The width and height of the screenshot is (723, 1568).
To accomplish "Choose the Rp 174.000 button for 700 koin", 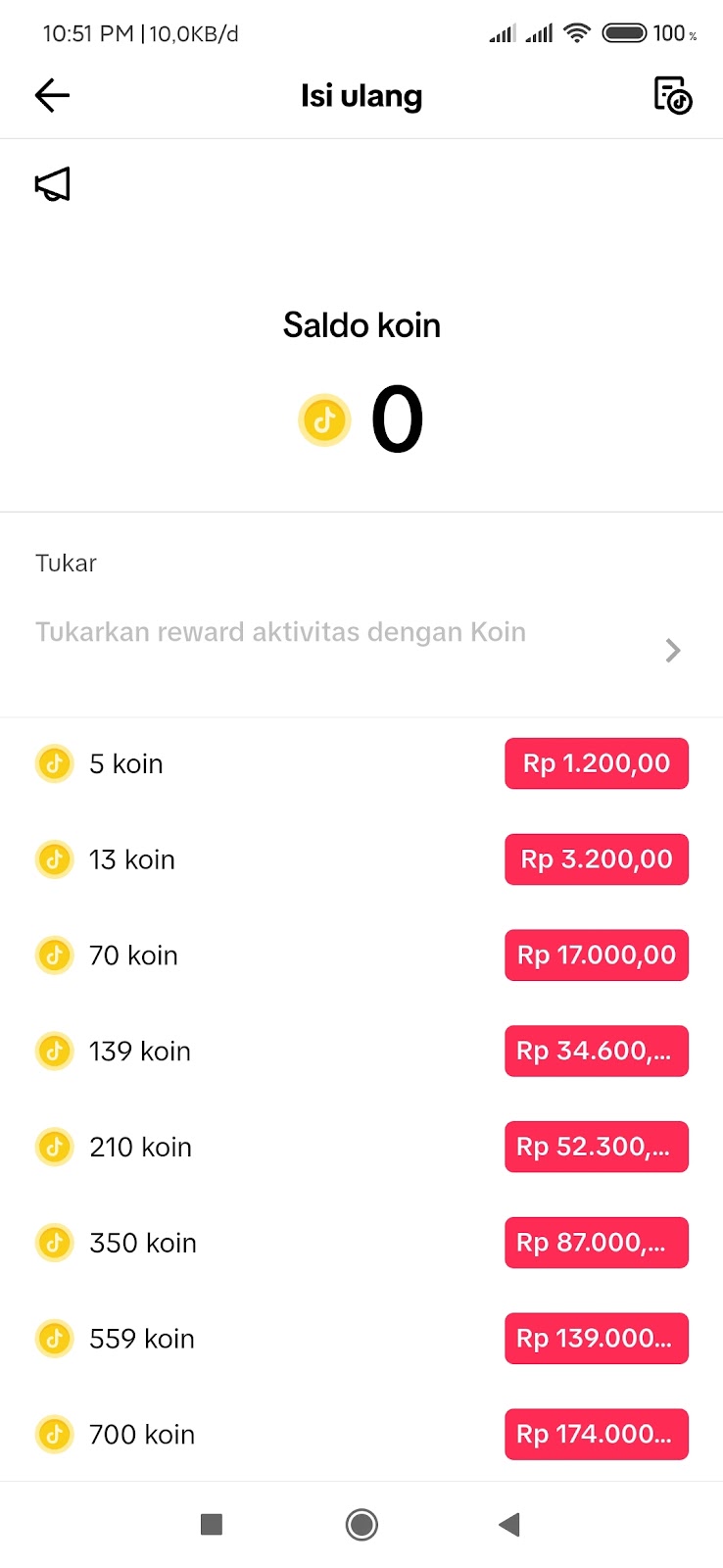I will coord(597,1435).
